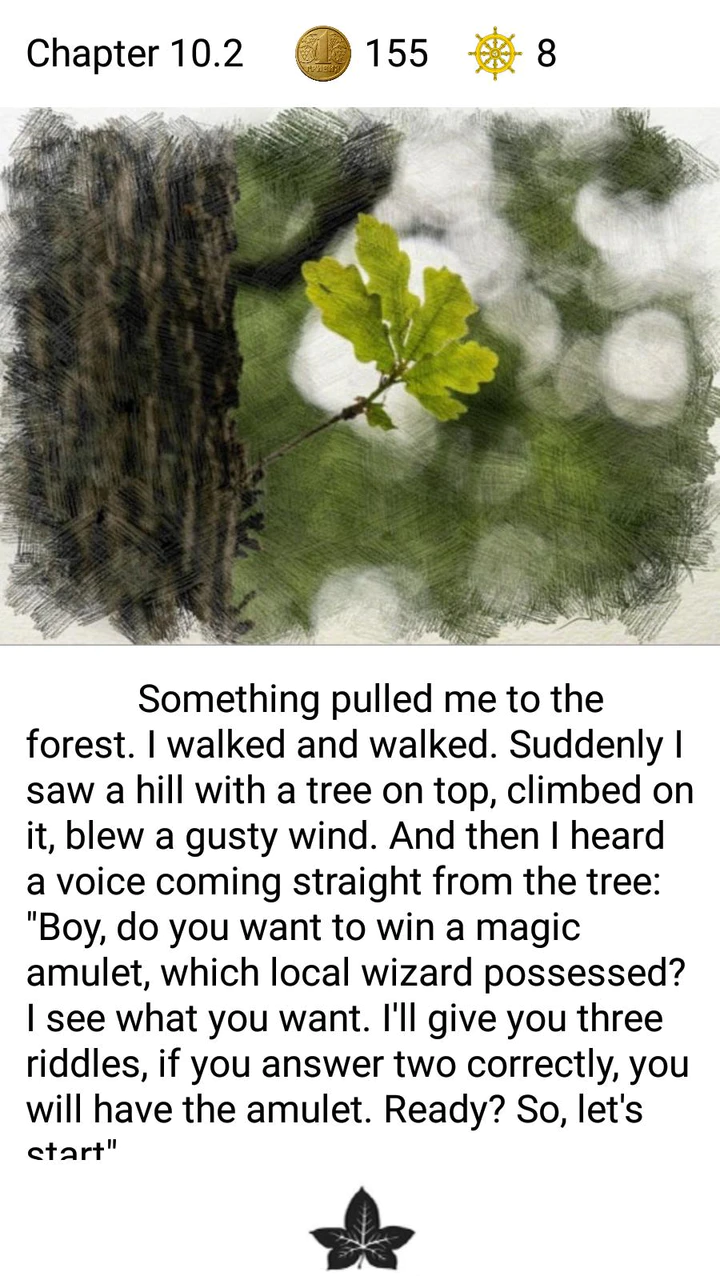Image resolution: width=720 pixels, height=1280 pixels.
Task: Tap the black leaf icon to continue
Action: click(x=361, y=1229)
